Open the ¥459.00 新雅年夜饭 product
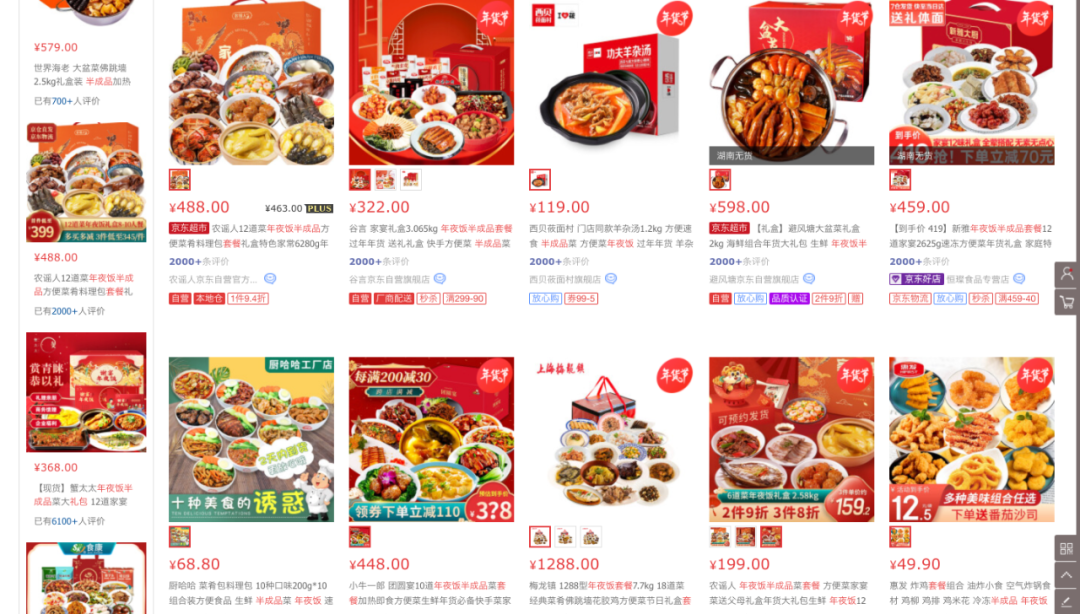 pyautogui.click(x=971, y=84)
